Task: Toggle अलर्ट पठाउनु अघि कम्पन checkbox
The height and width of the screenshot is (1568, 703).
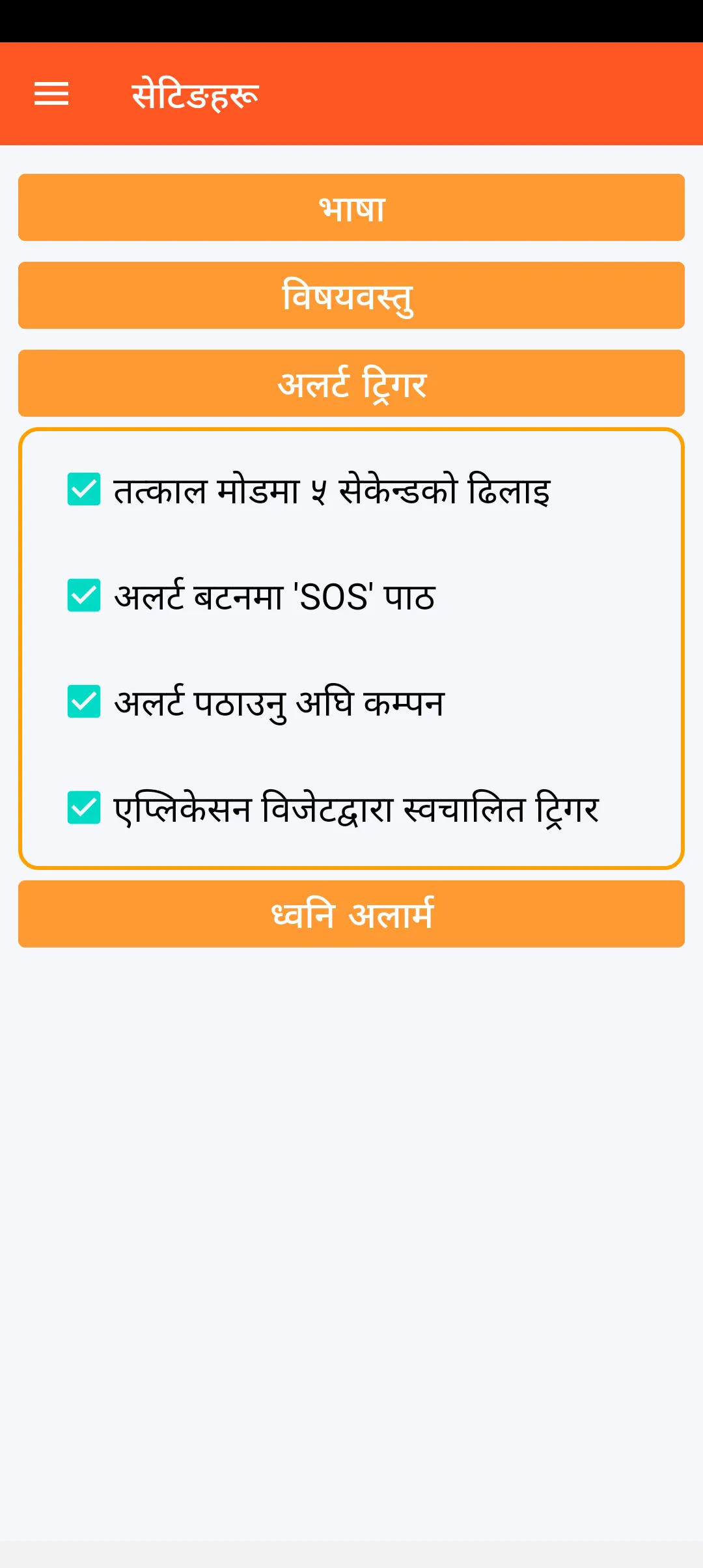Action: pyautogui.click(x=84, y=702)
